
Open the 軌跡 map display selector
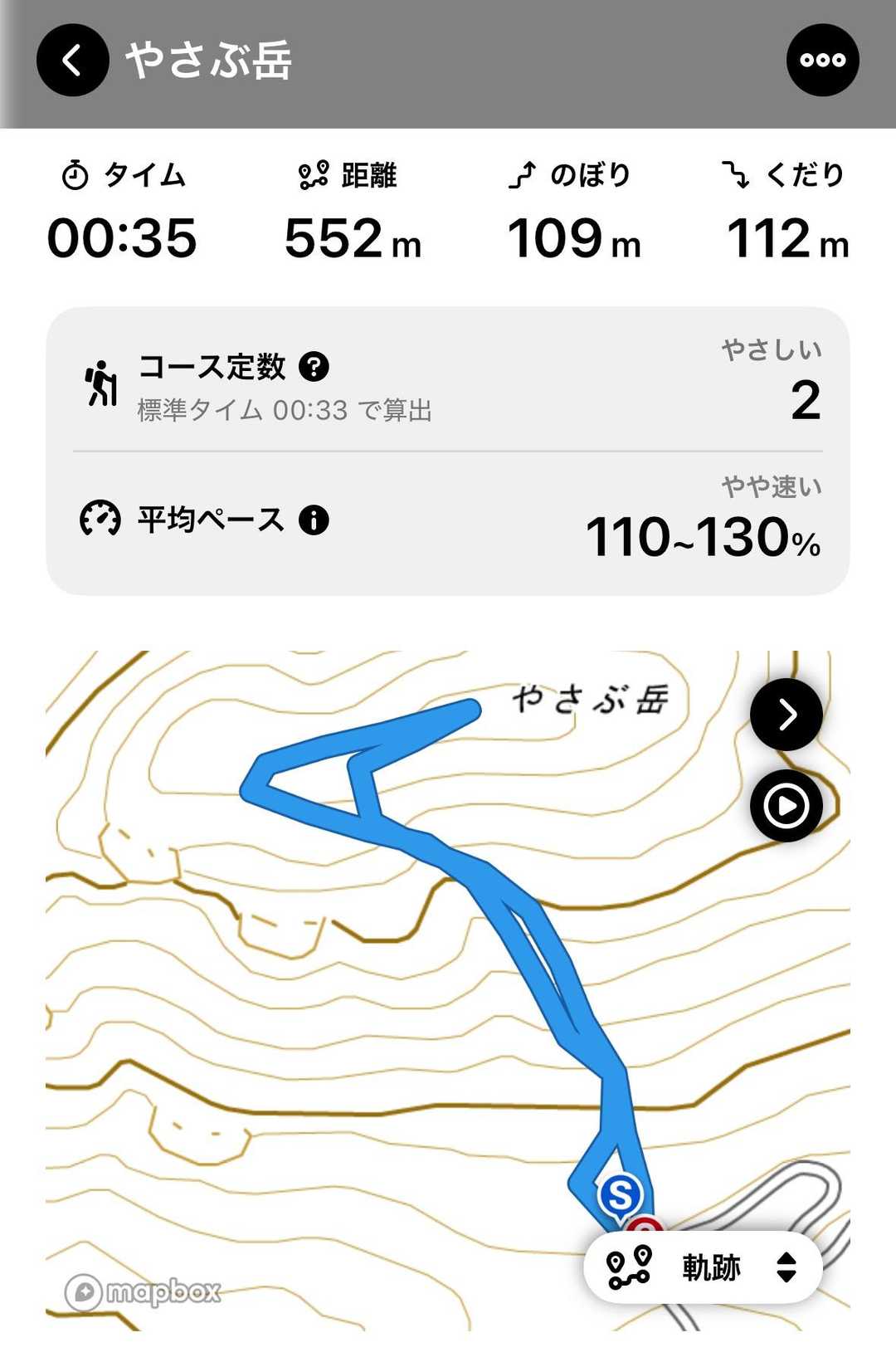pos(703,1267)
